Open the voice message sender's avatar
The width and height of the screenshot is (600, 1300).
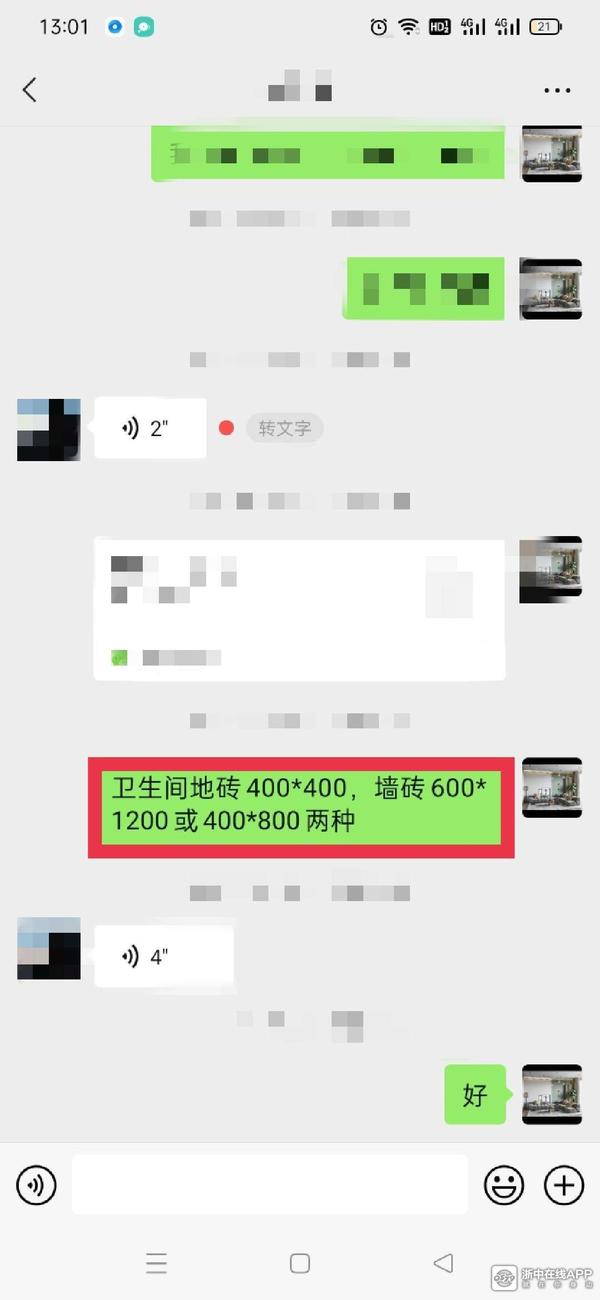pos(49,429)
